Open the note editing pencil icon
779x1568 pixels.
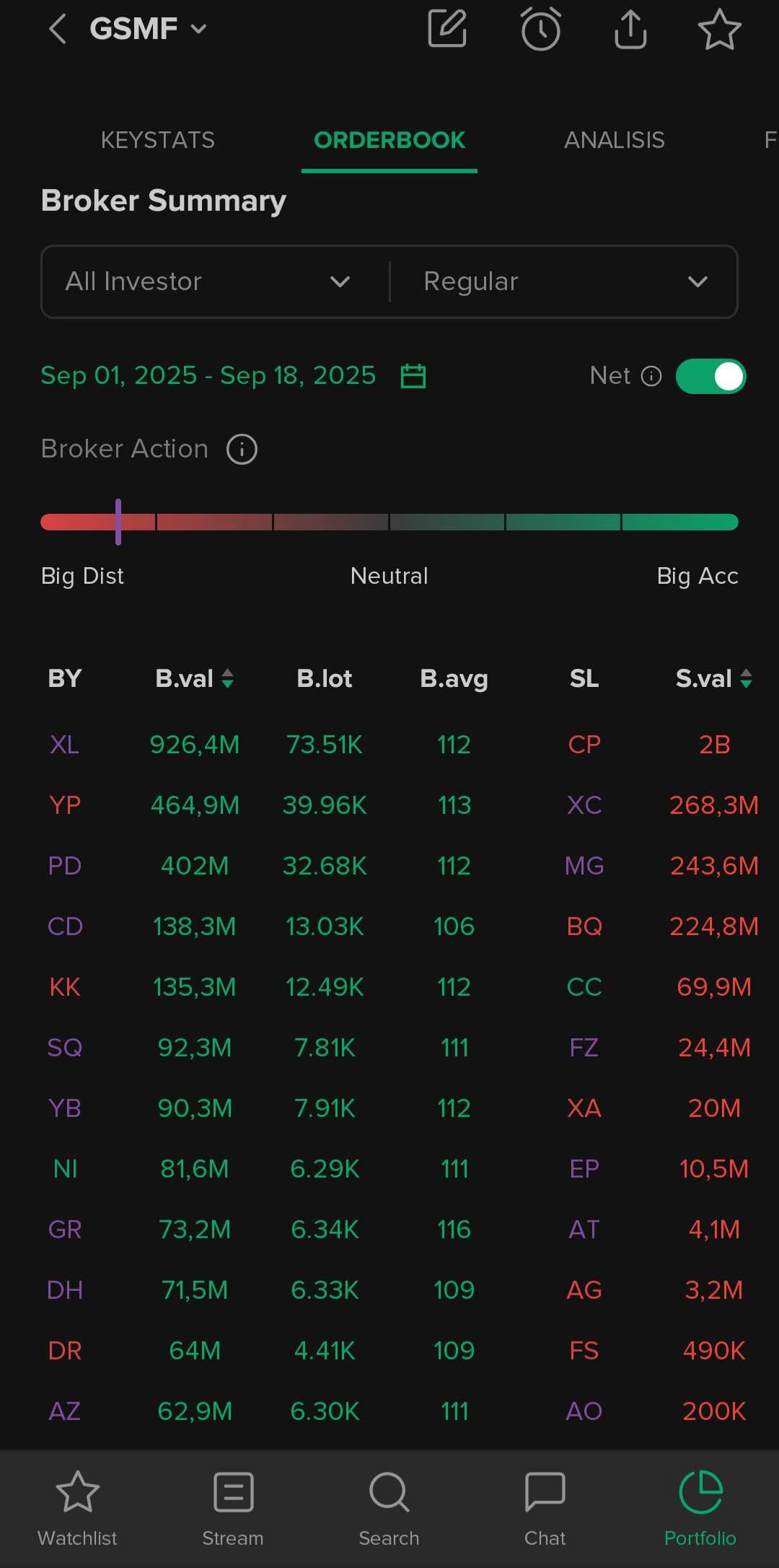tap(447, 29)
